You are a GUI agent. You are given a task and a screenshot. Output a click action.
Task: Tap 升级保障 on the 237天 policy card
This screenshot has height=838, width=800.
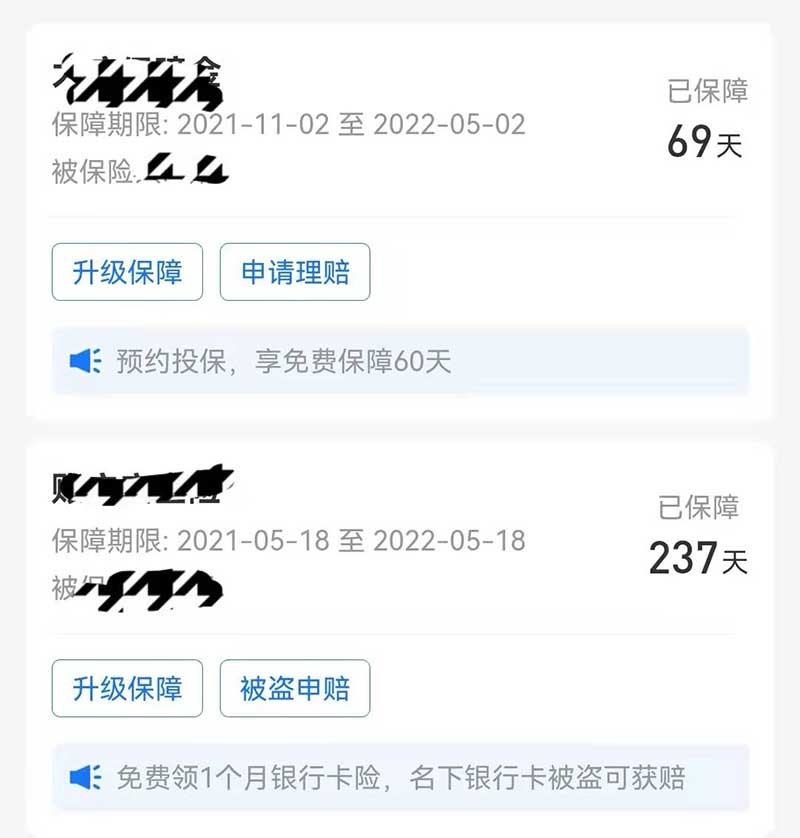coord(127,688)
